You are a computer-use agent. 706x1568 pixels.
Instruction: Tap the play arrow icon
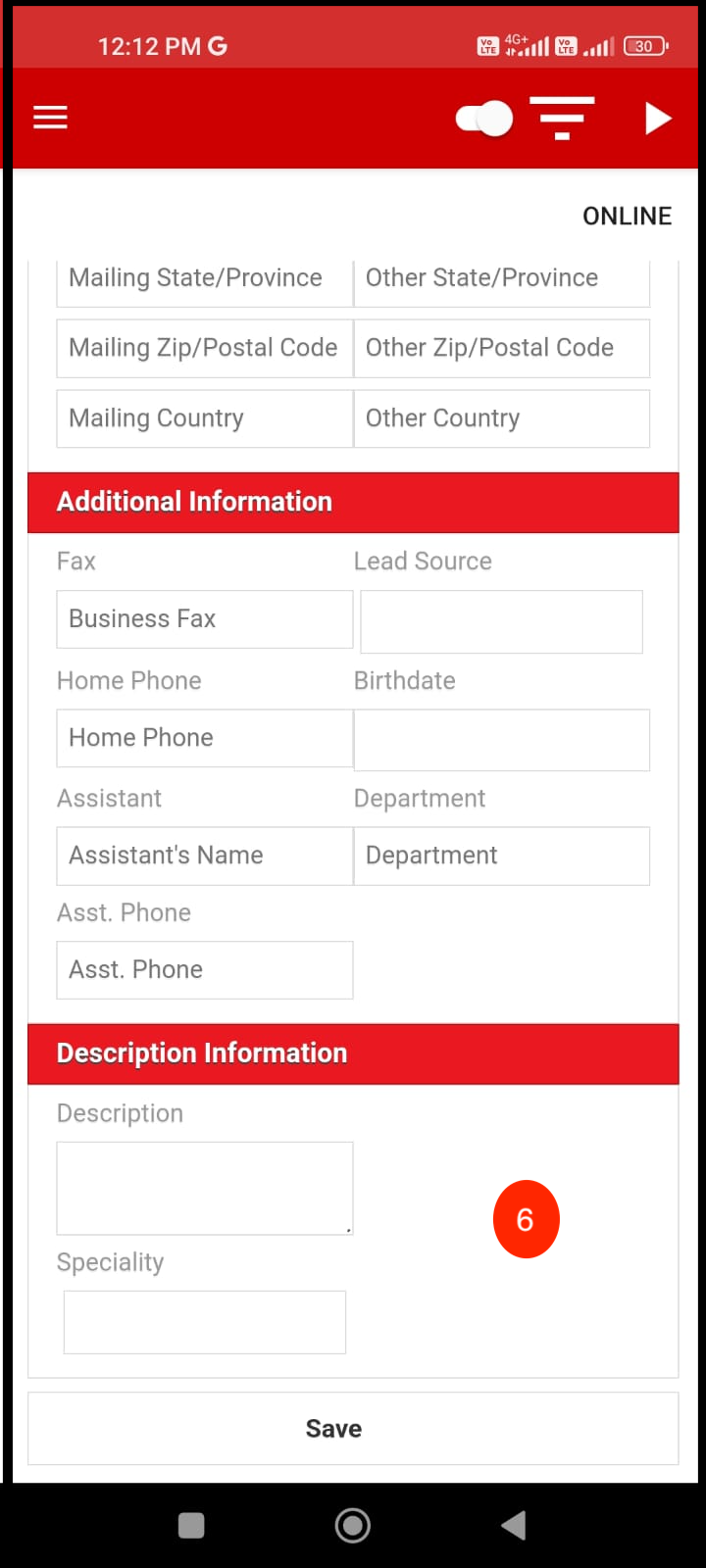[657, 119]
